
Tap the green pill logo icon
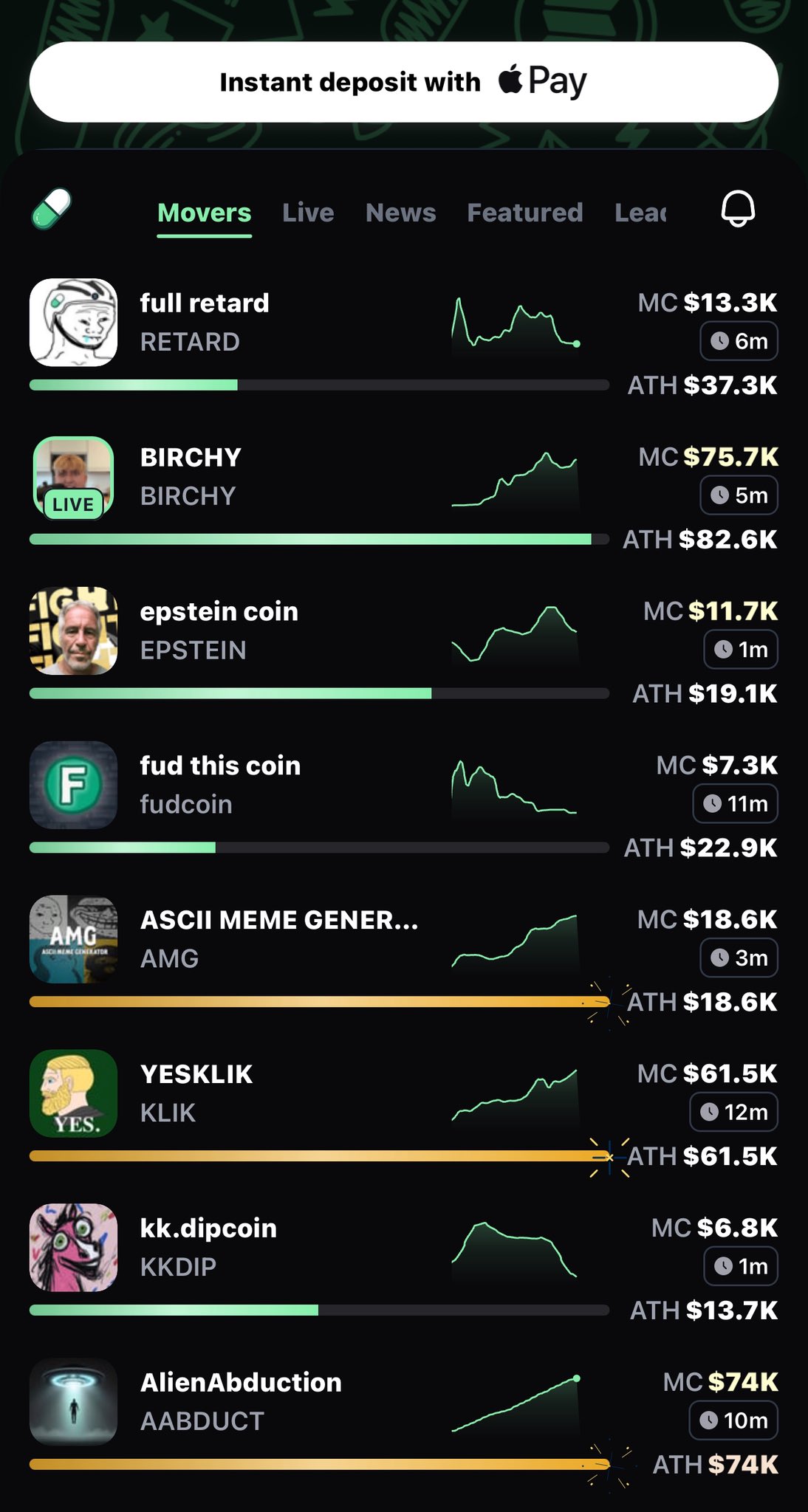[x=52, y=209]
